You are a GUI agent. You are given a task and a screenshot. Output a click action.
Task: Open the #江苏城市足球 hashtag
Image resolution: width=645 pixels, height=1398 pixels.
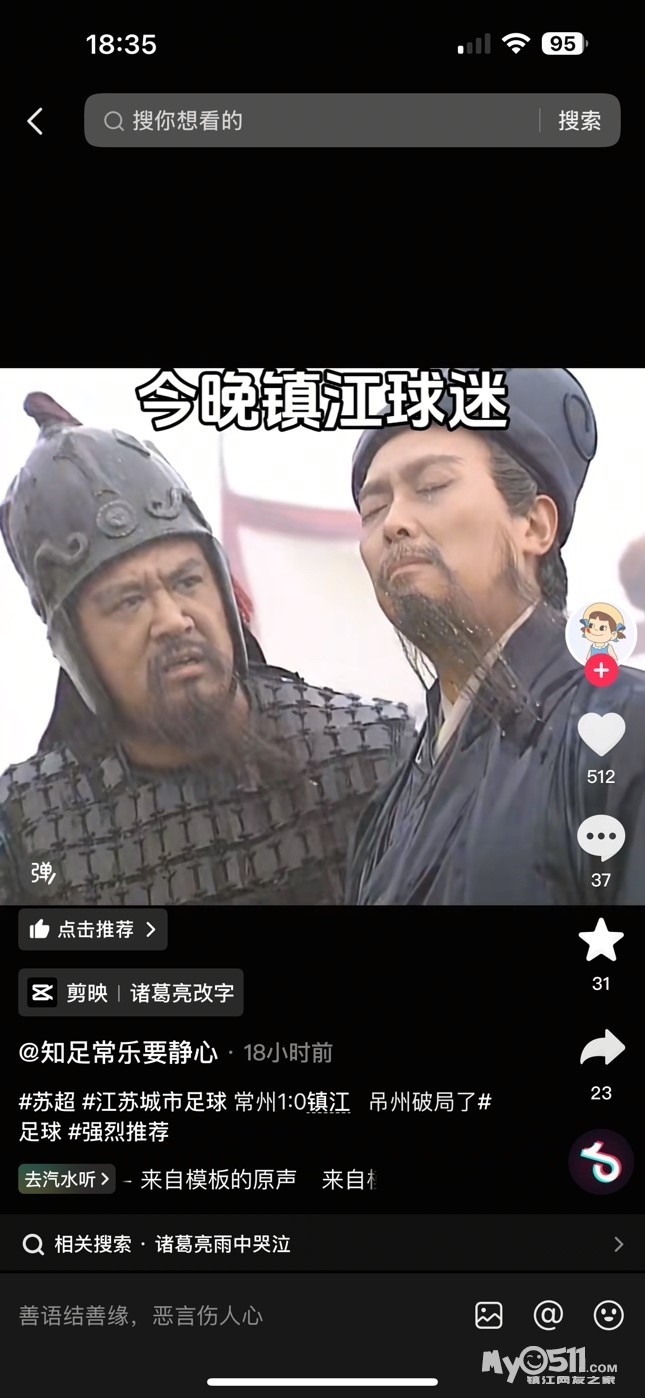[x=155, y=1102]
